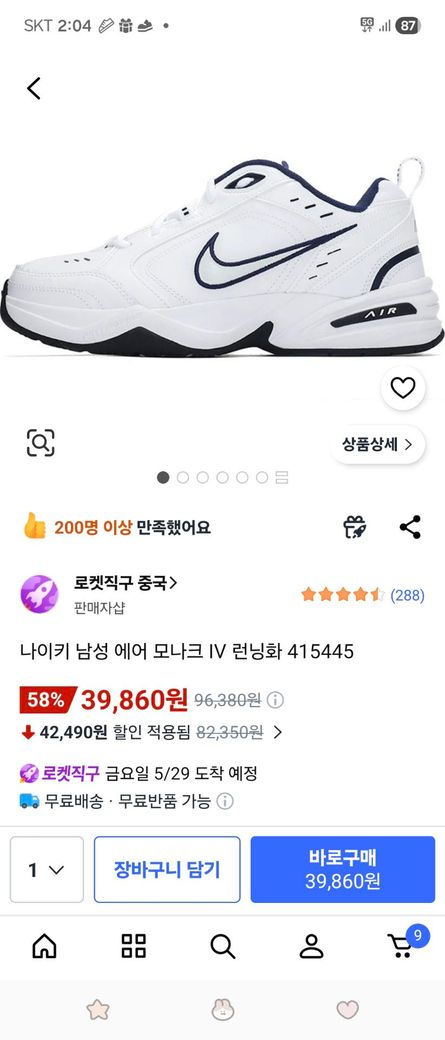Screen dimensions: 445x1040
Task: Open 상품상세 product details
Action: [377, 444]
